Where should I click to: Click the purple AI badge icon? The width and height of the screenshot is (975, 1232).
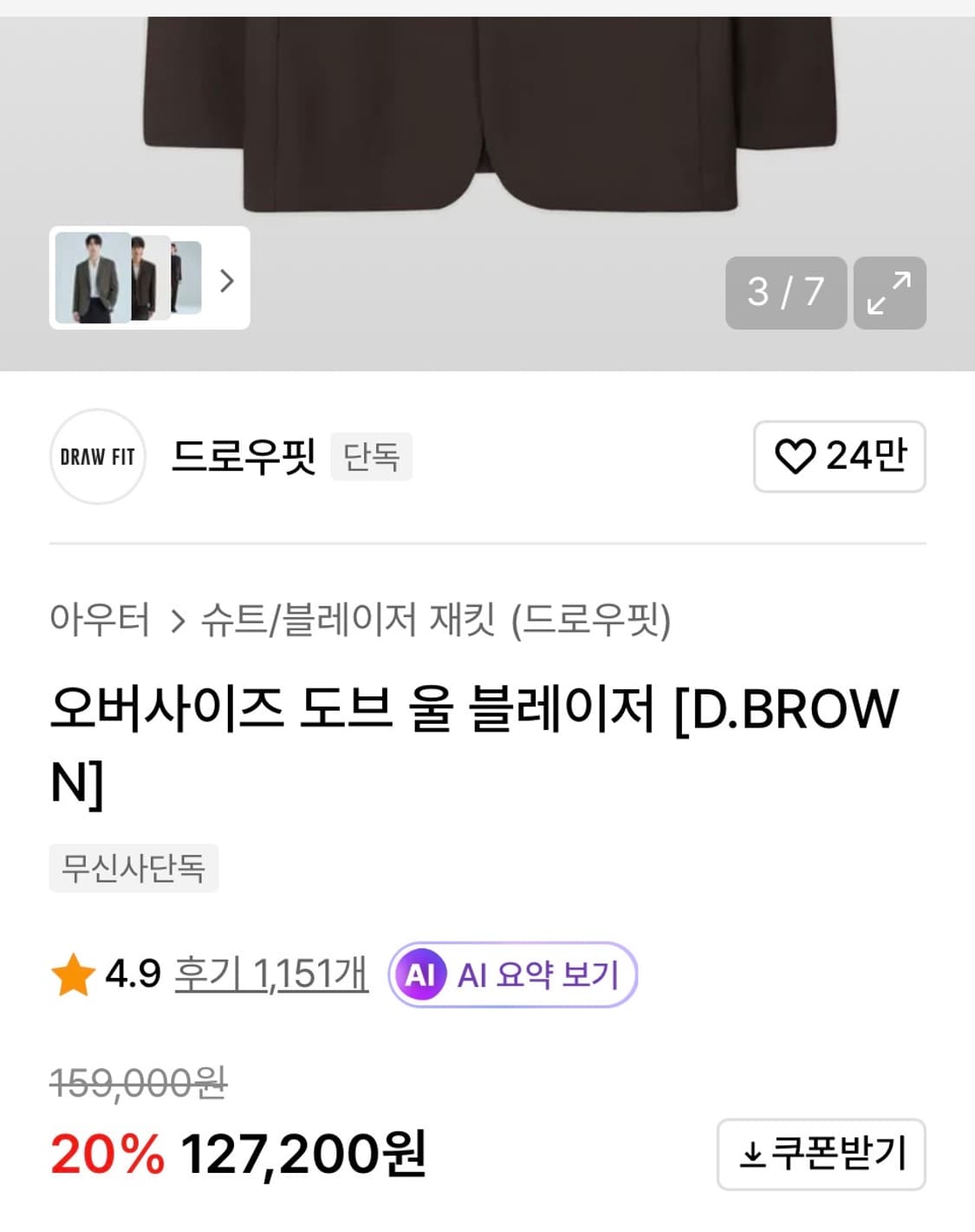pyautogui.click(x=422, y=973)
